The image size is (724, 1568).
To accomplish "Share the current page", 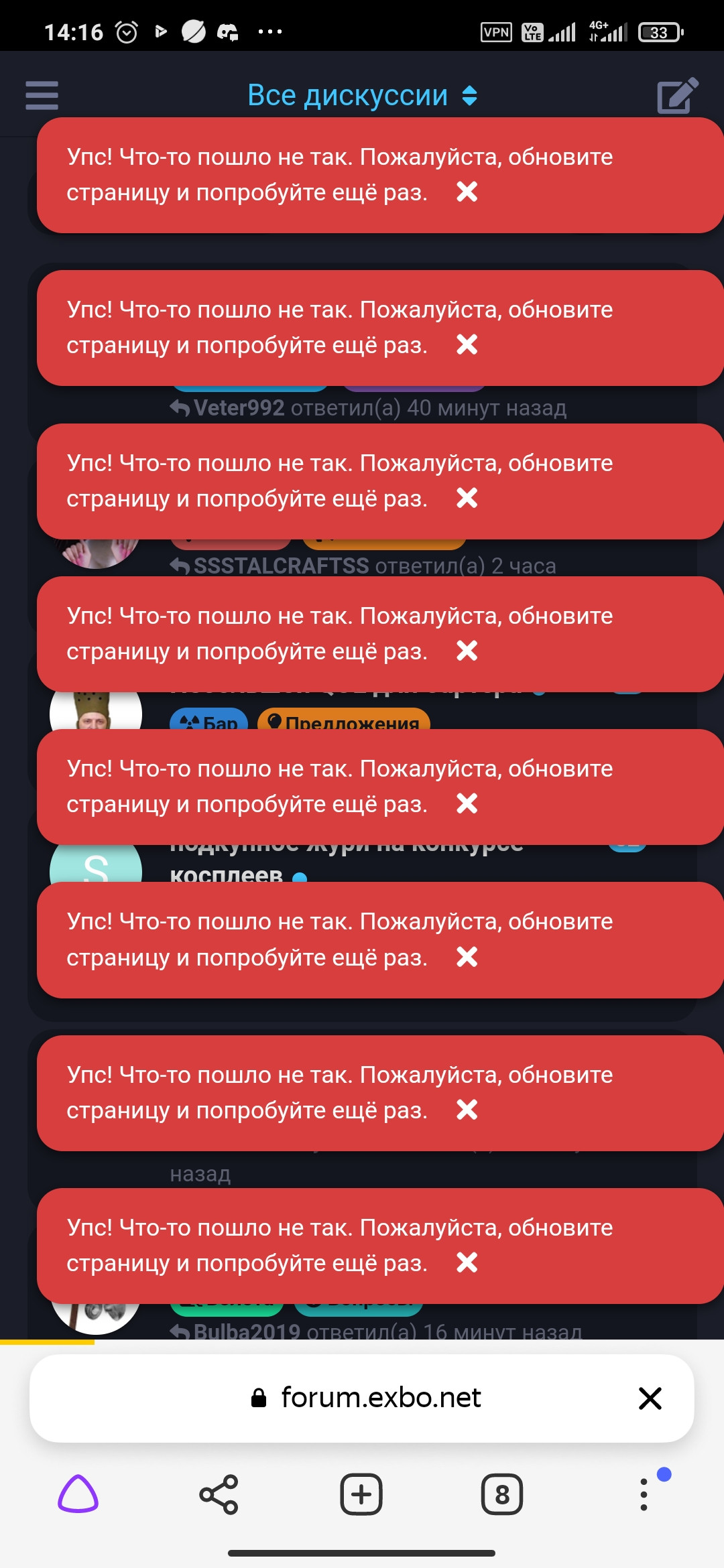I will click(219, 1494).
